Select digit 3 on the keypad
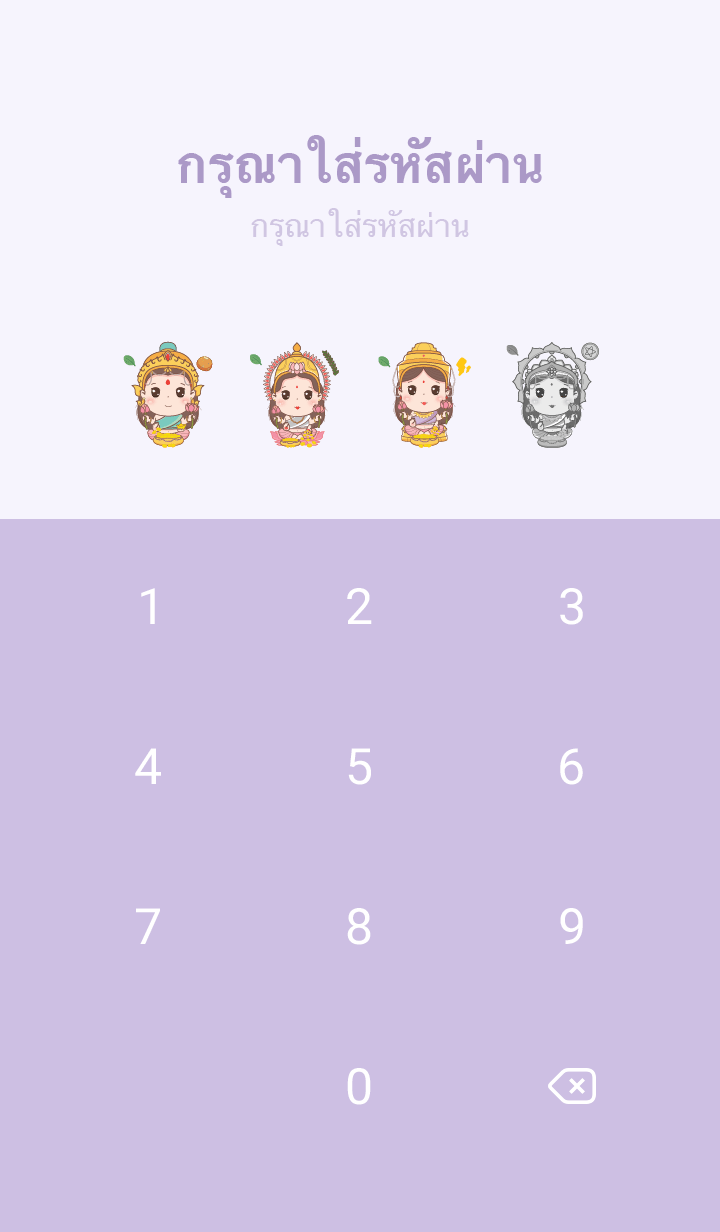This screenshot has width=720, height=1232. (571, 607)
